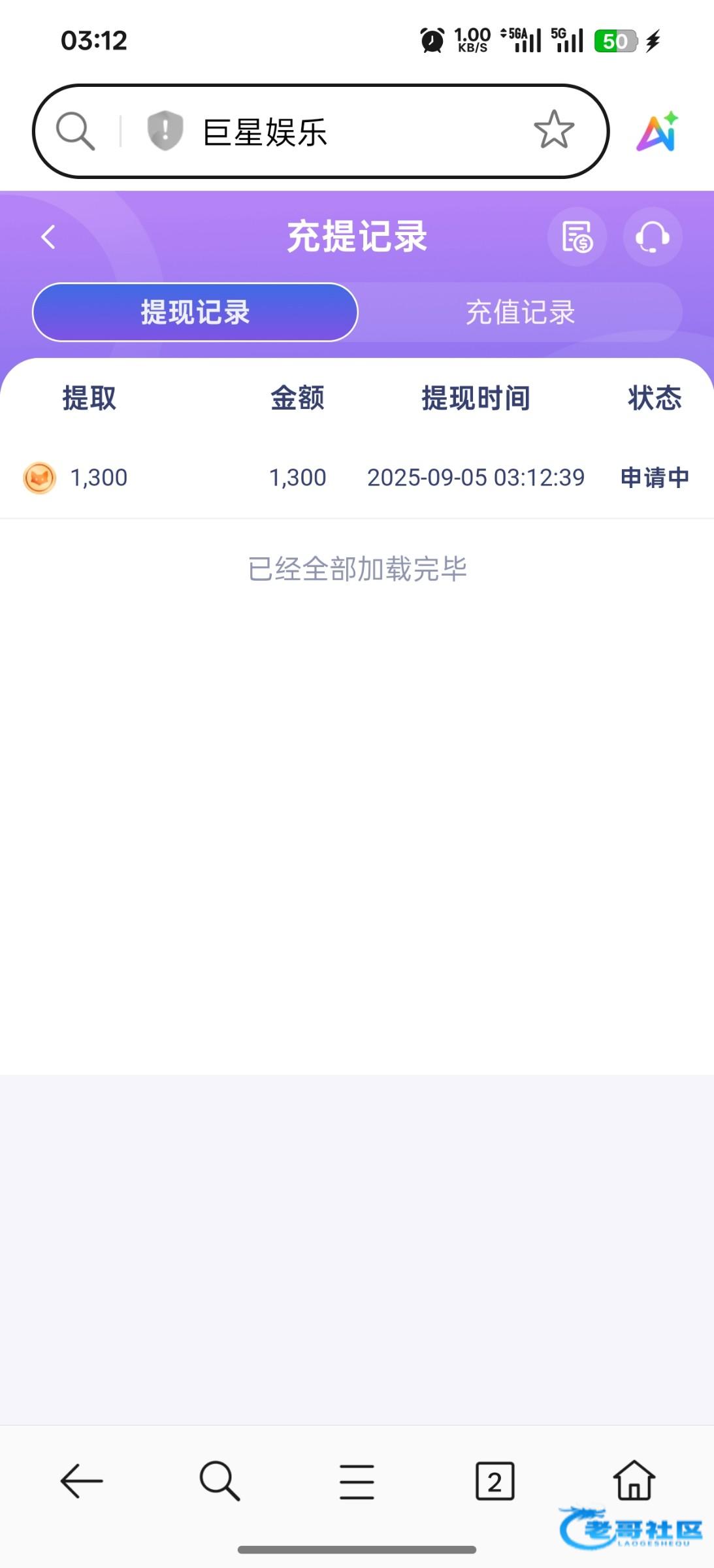Contact customer service via headset icon
Screen dimensions: 714x1568
tap(652, 237)
